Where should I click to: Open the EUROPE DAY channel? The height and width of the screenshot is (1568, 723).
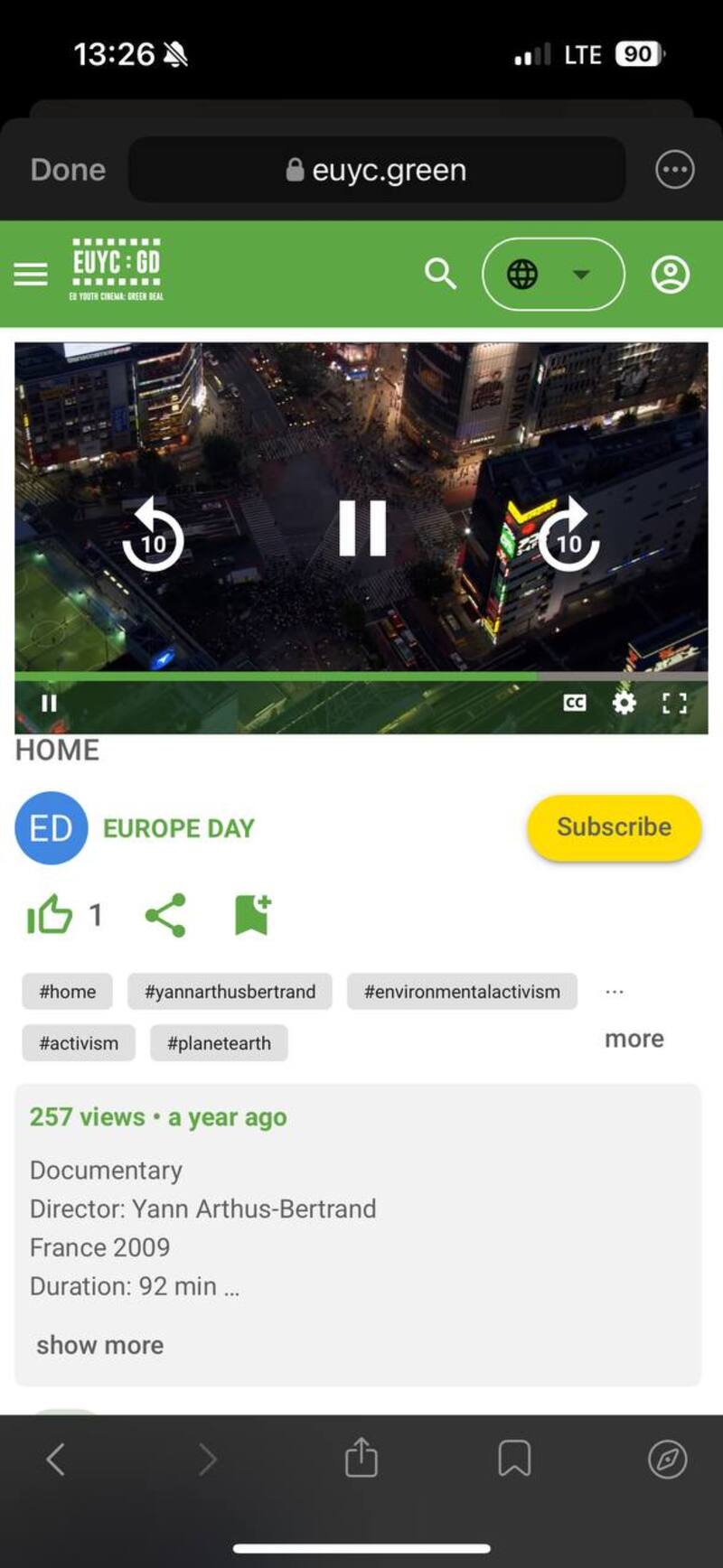point(179,828)
